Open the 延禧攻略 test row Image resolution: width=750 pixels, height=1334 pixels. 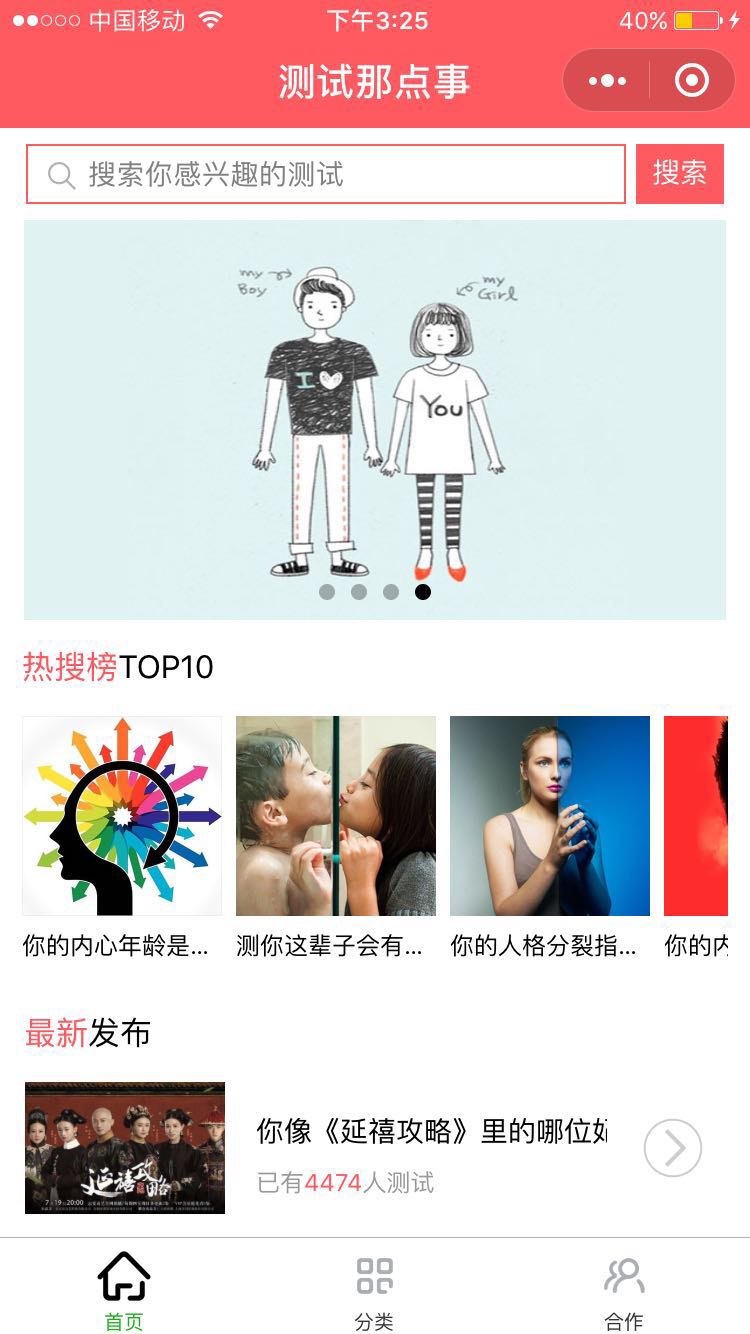(430, 1148)
